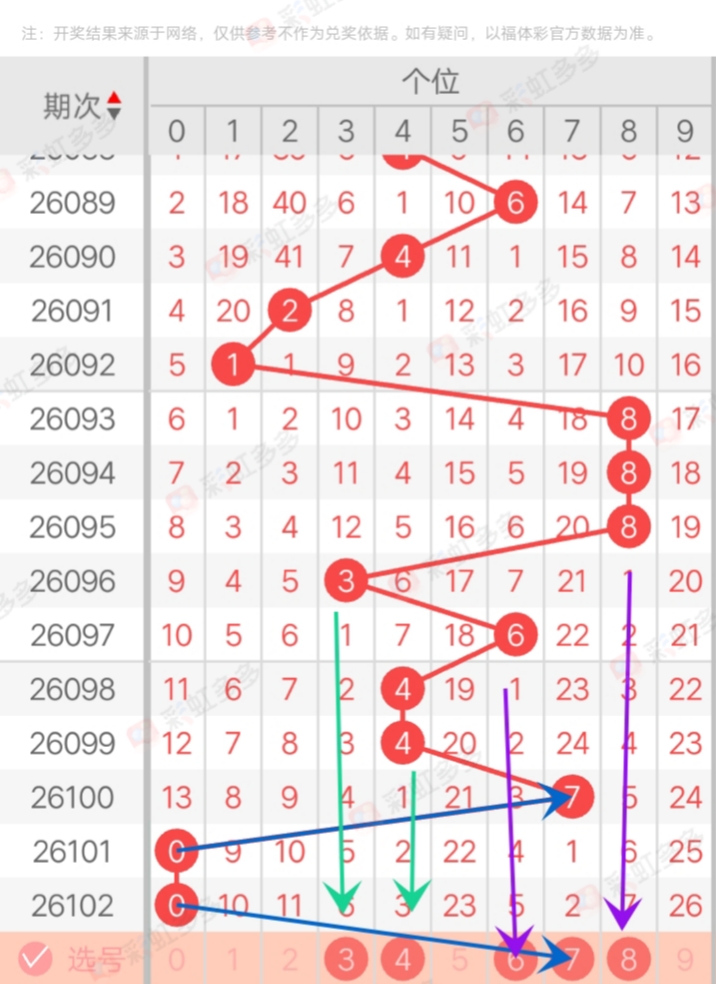Select number 0 in the 选号 row

[x=177, y=961]
